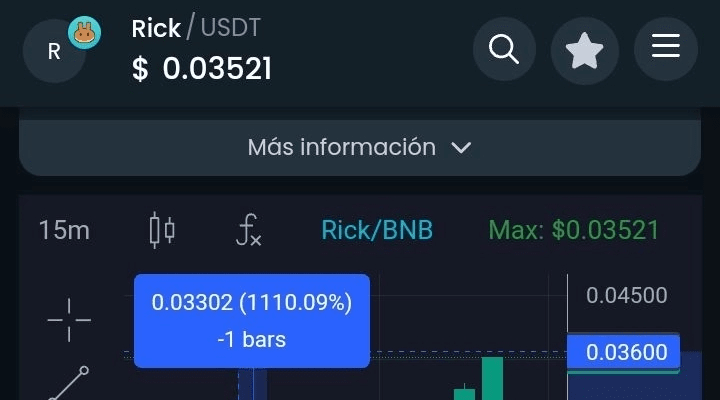Select the trend line drawing tool
This screenshot has width=720, height=400.
point(69,382)
